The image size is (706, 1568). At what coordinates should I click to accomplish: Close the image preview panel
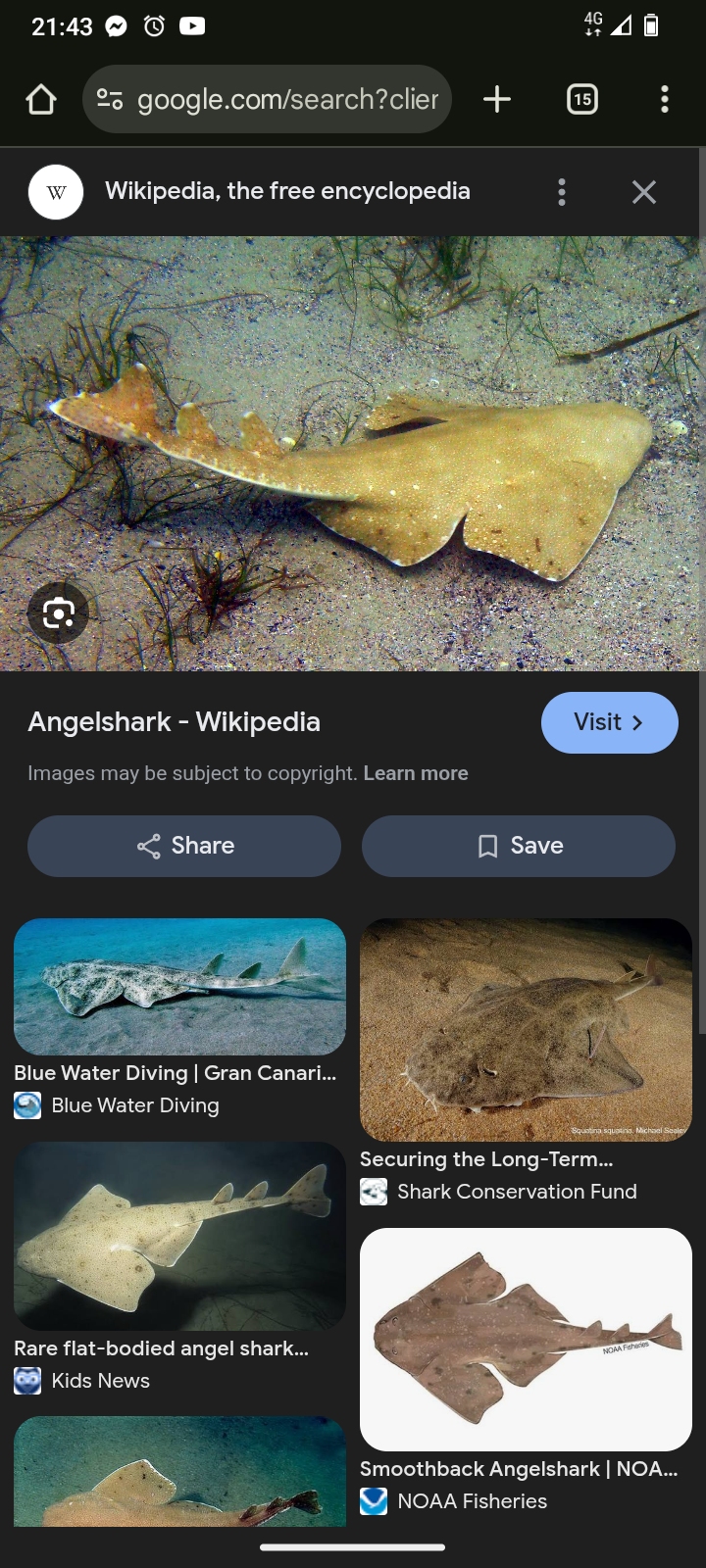[x=644, y=192]
